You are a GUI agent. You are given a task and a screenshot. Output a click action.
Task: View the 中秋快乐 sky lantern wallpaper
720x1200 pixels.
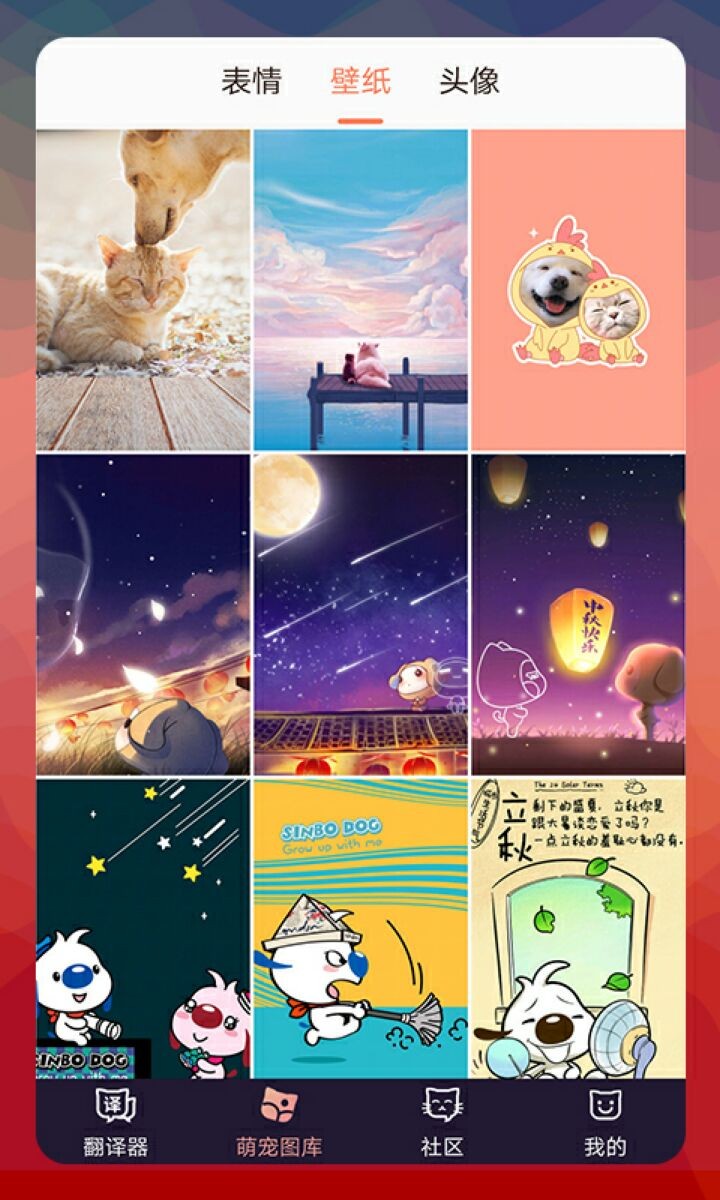point(578,614)
